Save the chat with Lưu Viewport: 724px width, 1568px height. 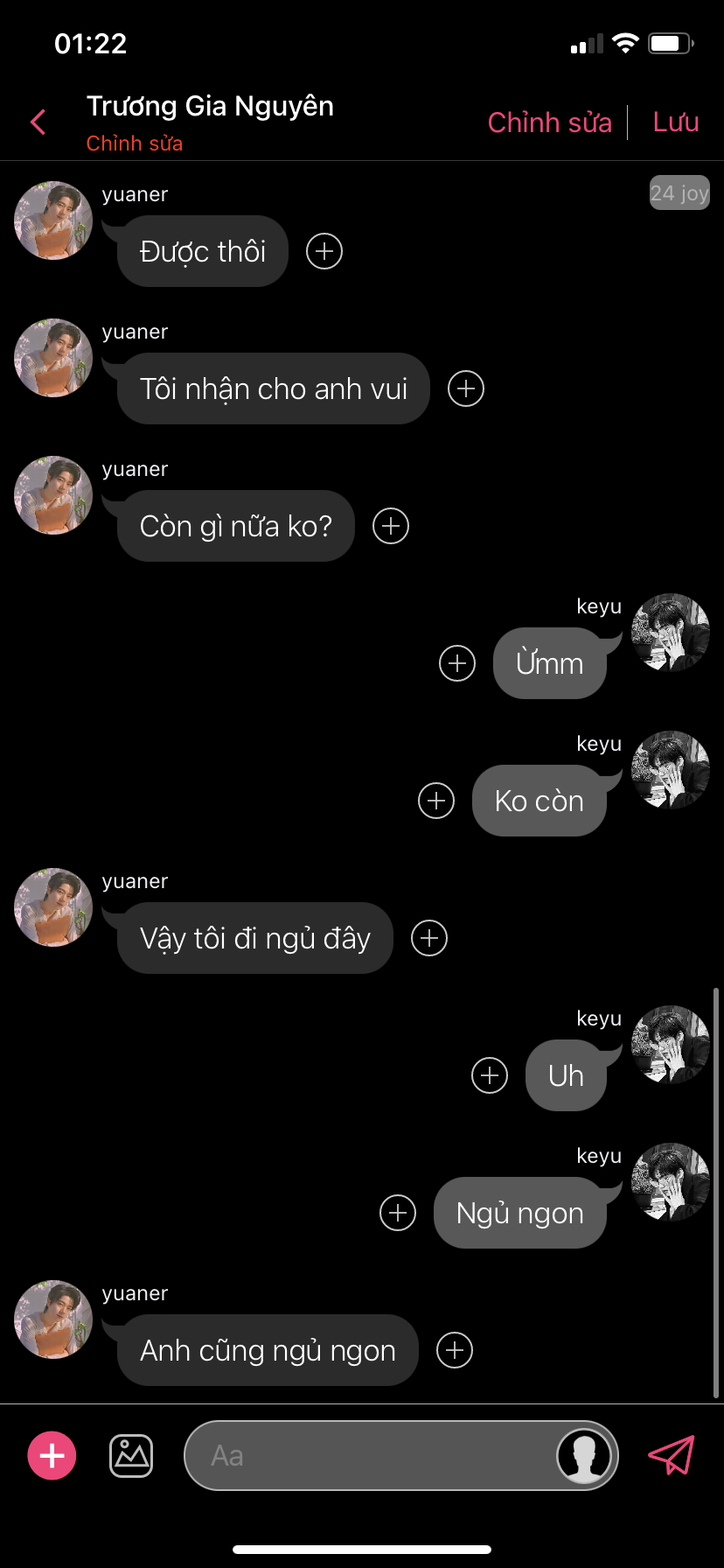pyautogui.click(x=675, y=122)
